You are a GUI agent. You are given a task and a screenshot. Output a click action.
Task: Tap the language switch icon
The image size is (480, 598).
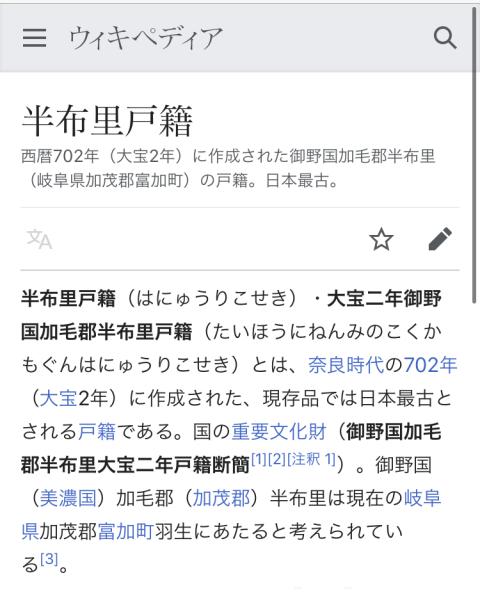[39, 239]
